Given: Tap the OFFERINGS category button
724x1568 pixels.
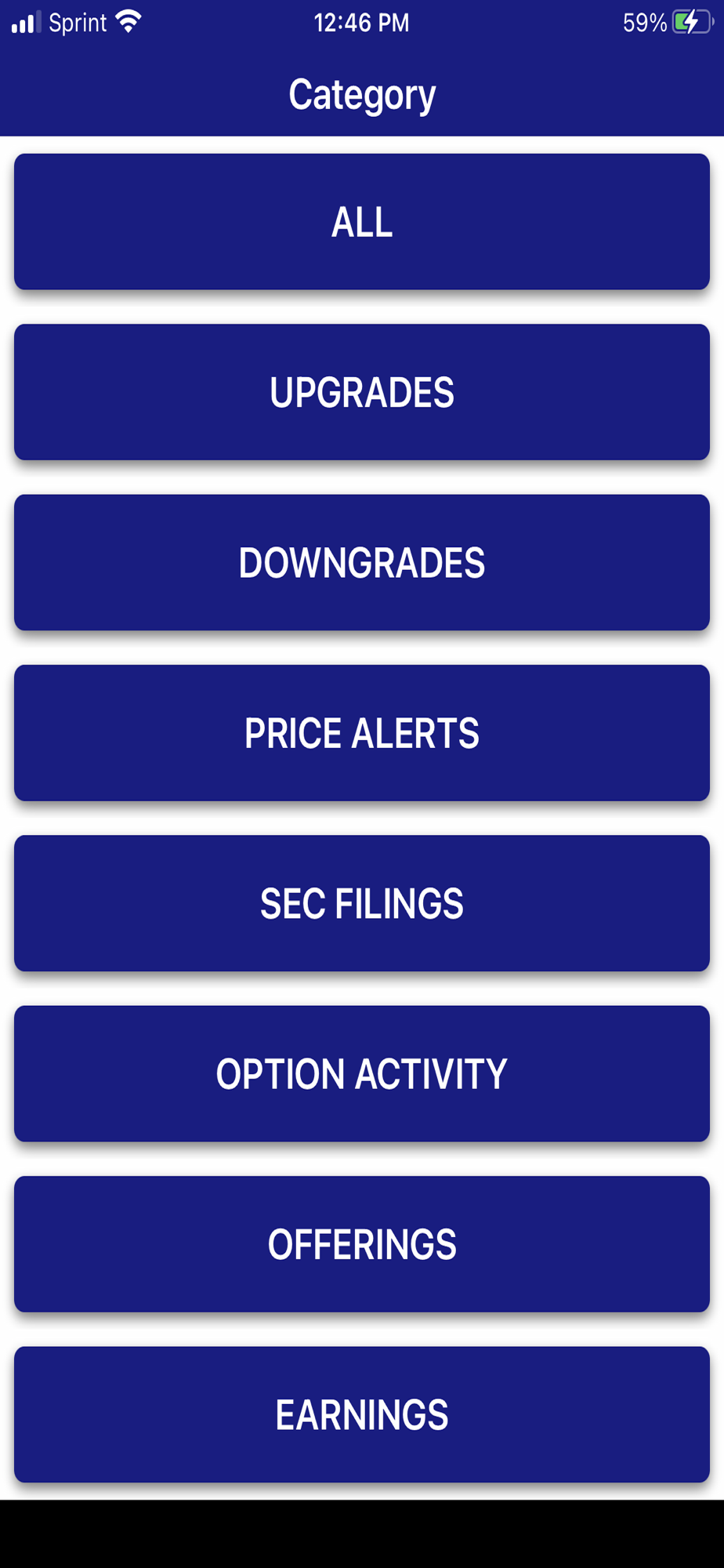Looking at the screenshot, I should [362, 1244].
